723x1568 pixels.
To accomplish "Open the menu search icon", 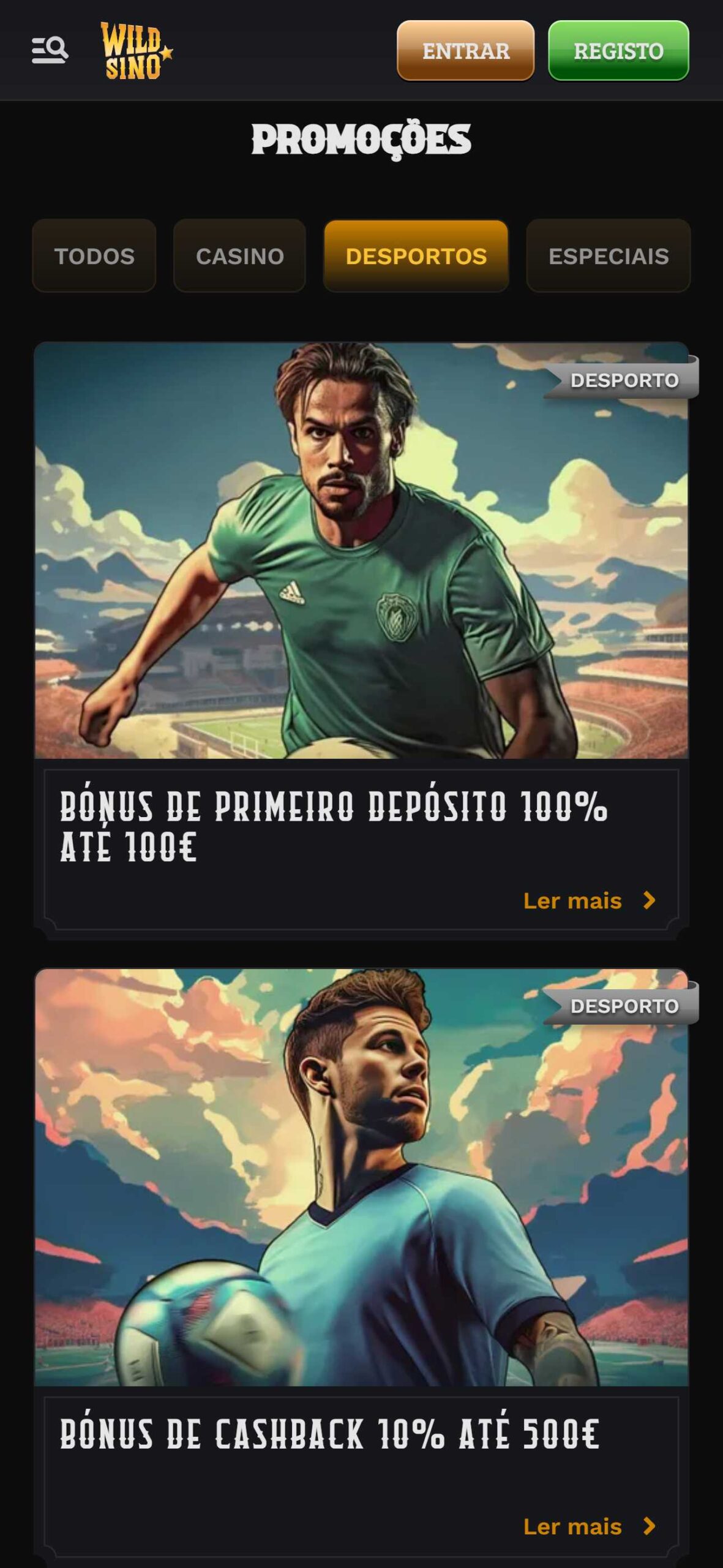I will click(x=50, y=50).
